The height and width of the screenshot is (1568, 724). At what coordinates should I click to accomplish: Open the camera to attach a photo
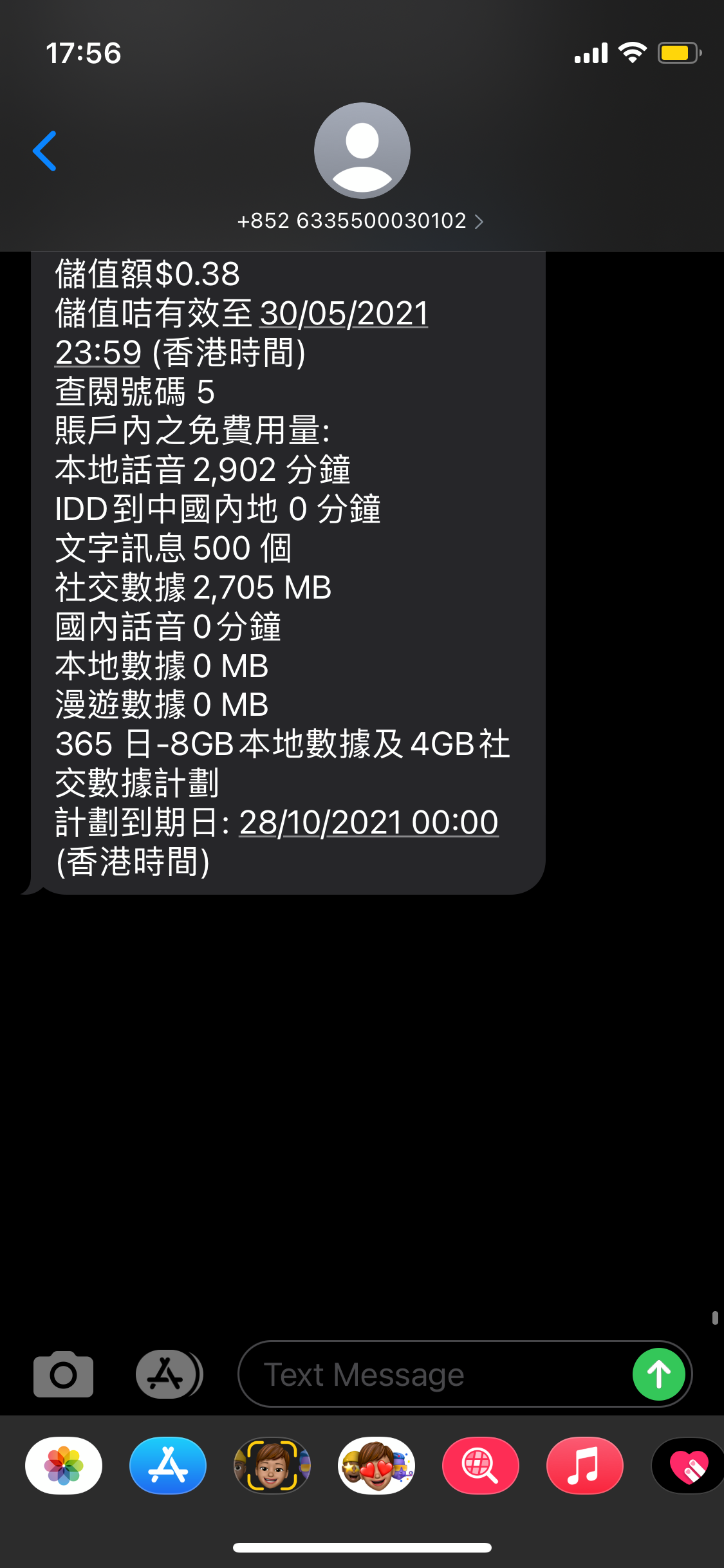pyautogui.click(x=63, y=1374)
